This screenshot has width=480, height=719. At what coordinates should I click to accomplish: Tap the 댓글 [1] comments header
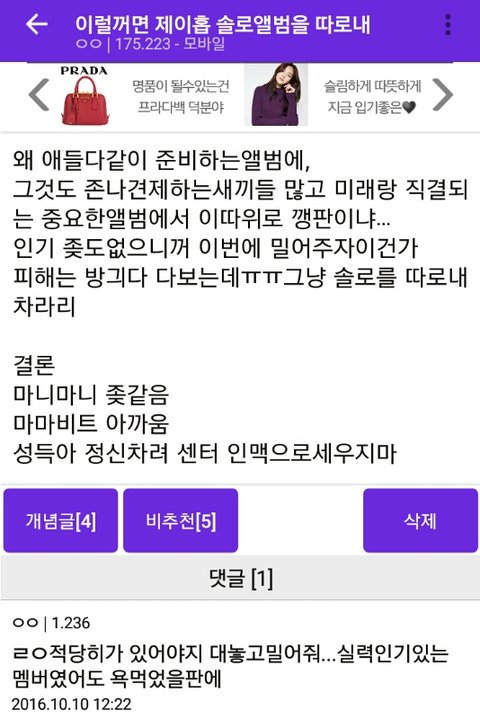click(240, 578)
